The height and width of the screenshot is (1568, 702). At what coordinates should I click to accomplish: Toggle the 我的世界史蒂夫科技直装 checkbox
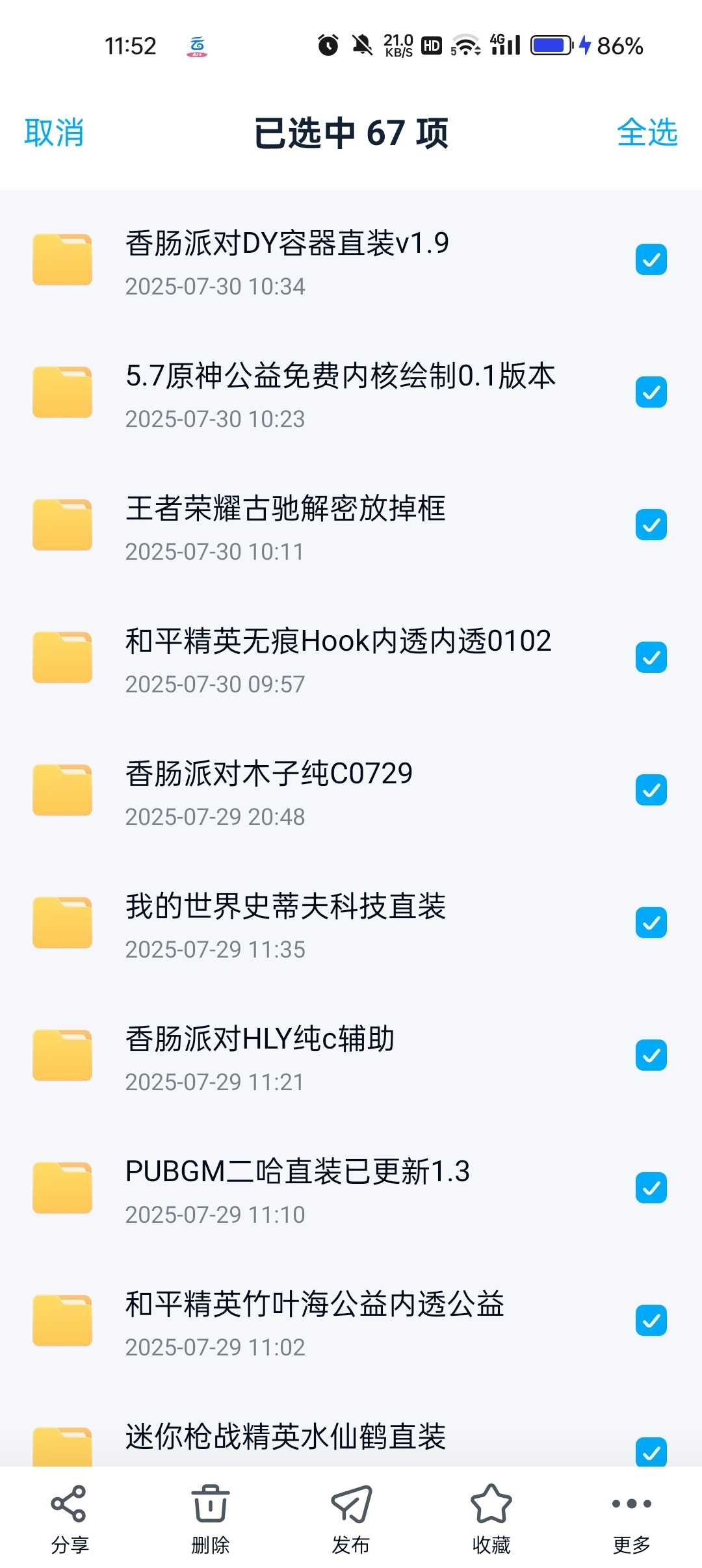tap(651, 922)
